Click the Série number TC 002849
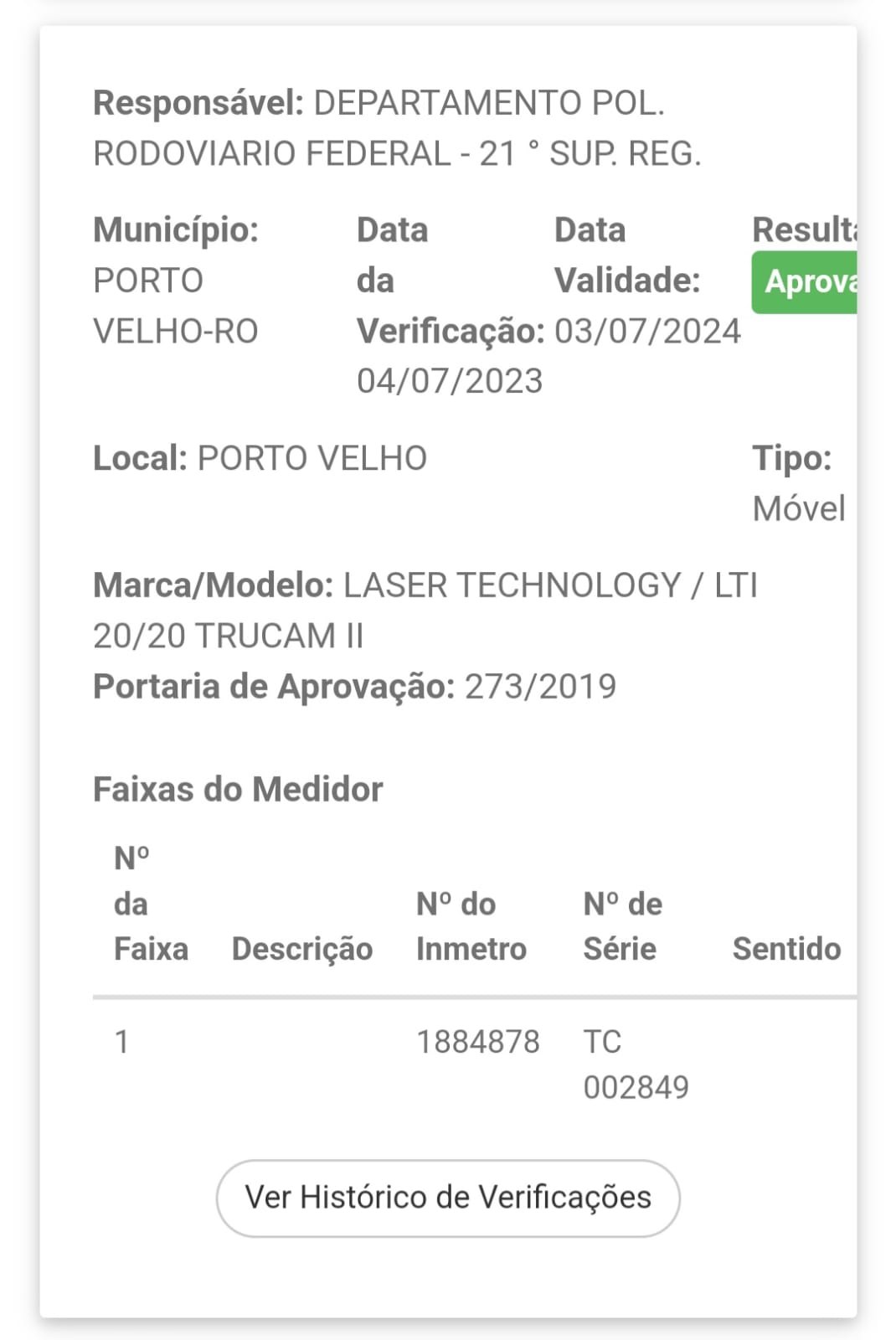This screenshot has height=1340, width=896. click(x=635, y=1064)
